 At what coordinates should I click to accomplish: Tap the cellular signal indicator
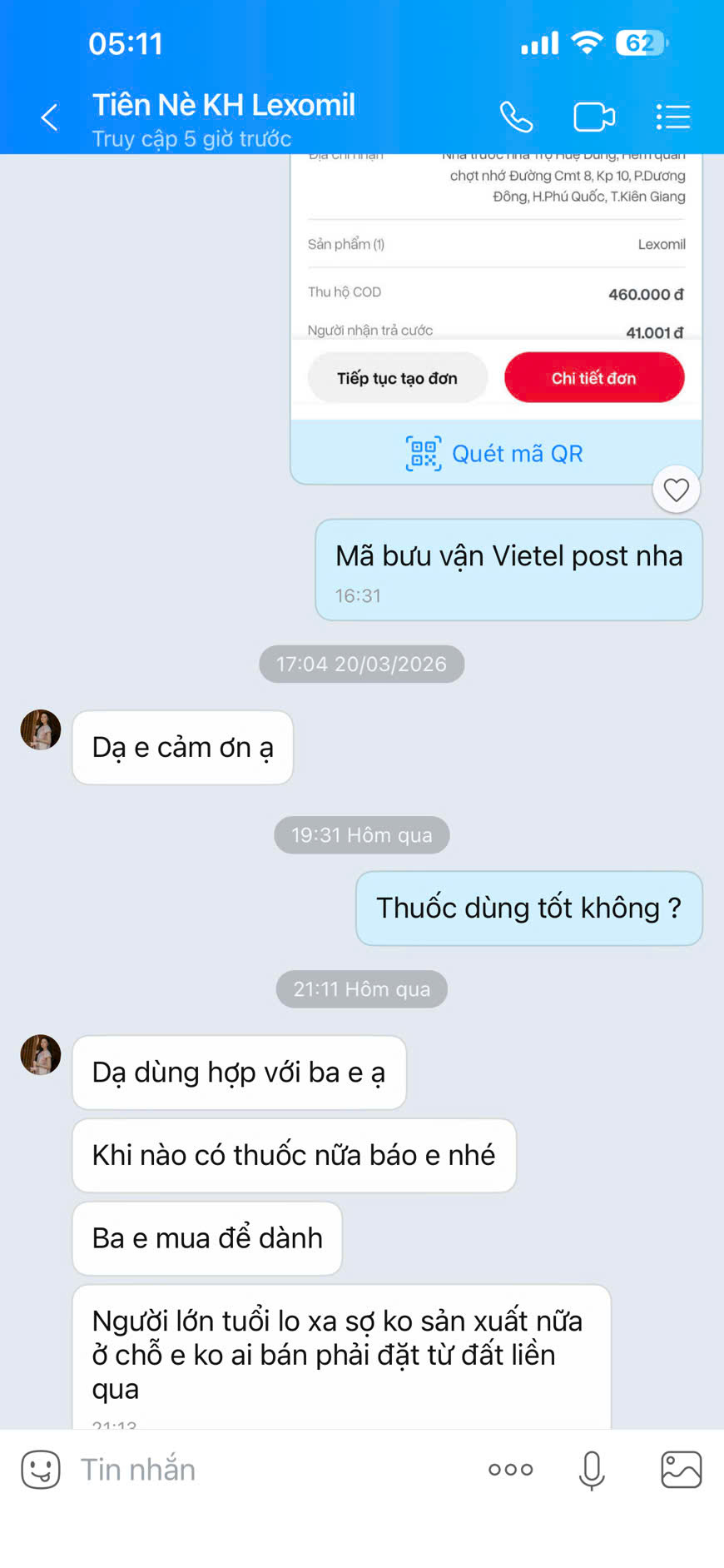click(538, 42)
